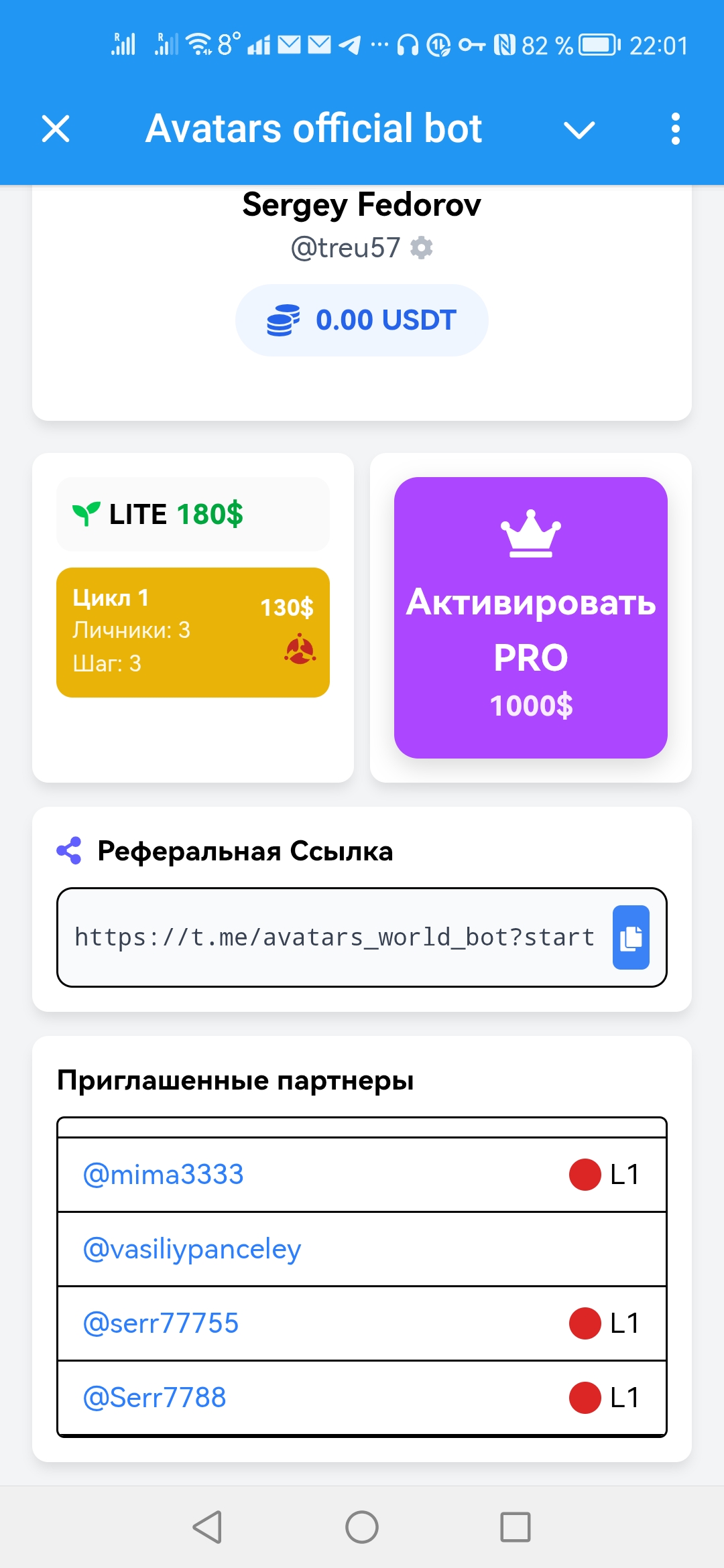Open partner @mima3333 profile
Image resolution: width=724 pixels, height=1568 pixels.
164,1175
